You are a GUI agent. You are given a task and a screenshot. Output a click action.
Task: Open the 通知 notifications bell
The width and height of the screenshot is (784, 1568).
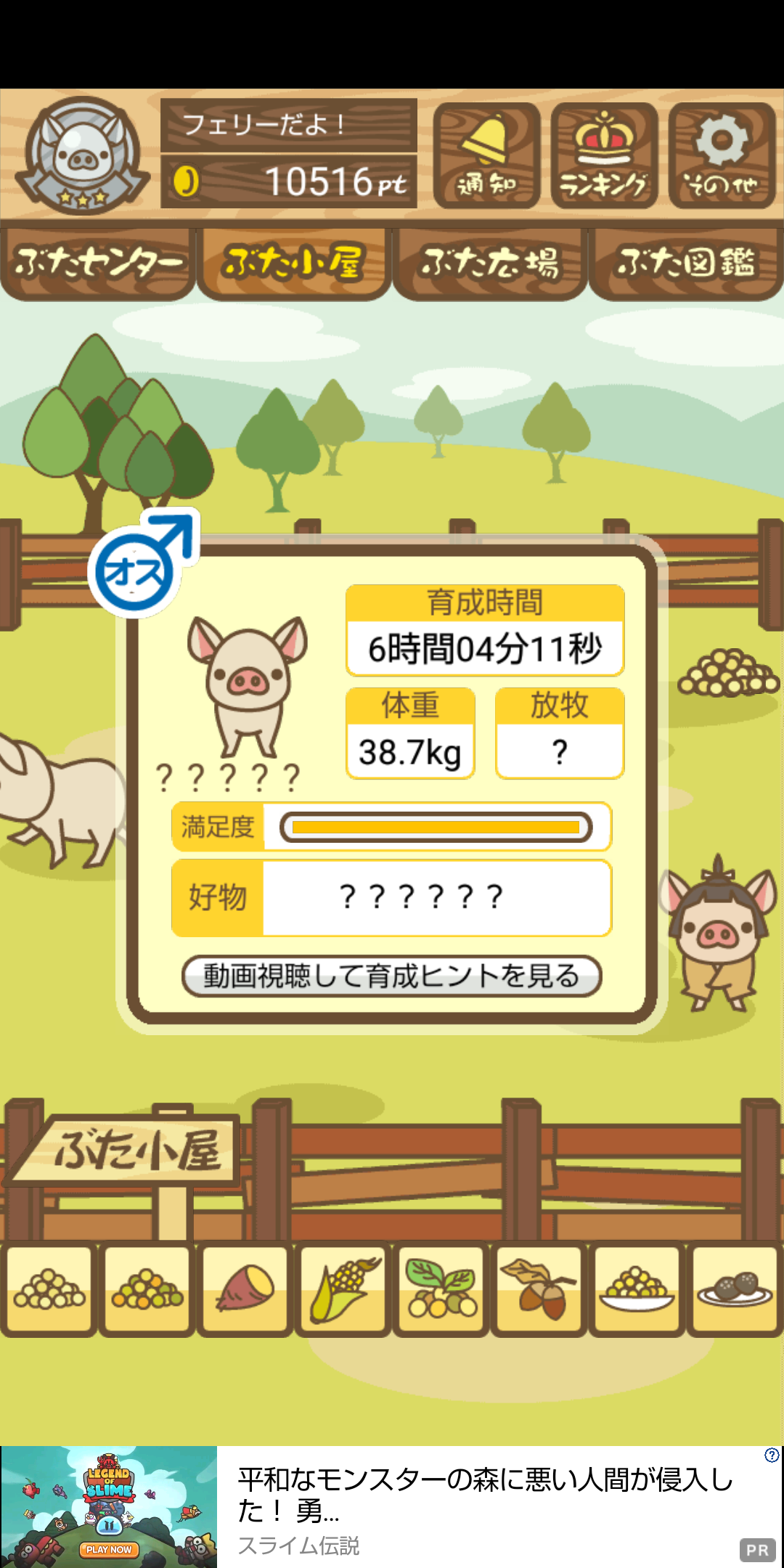point(486,155)
